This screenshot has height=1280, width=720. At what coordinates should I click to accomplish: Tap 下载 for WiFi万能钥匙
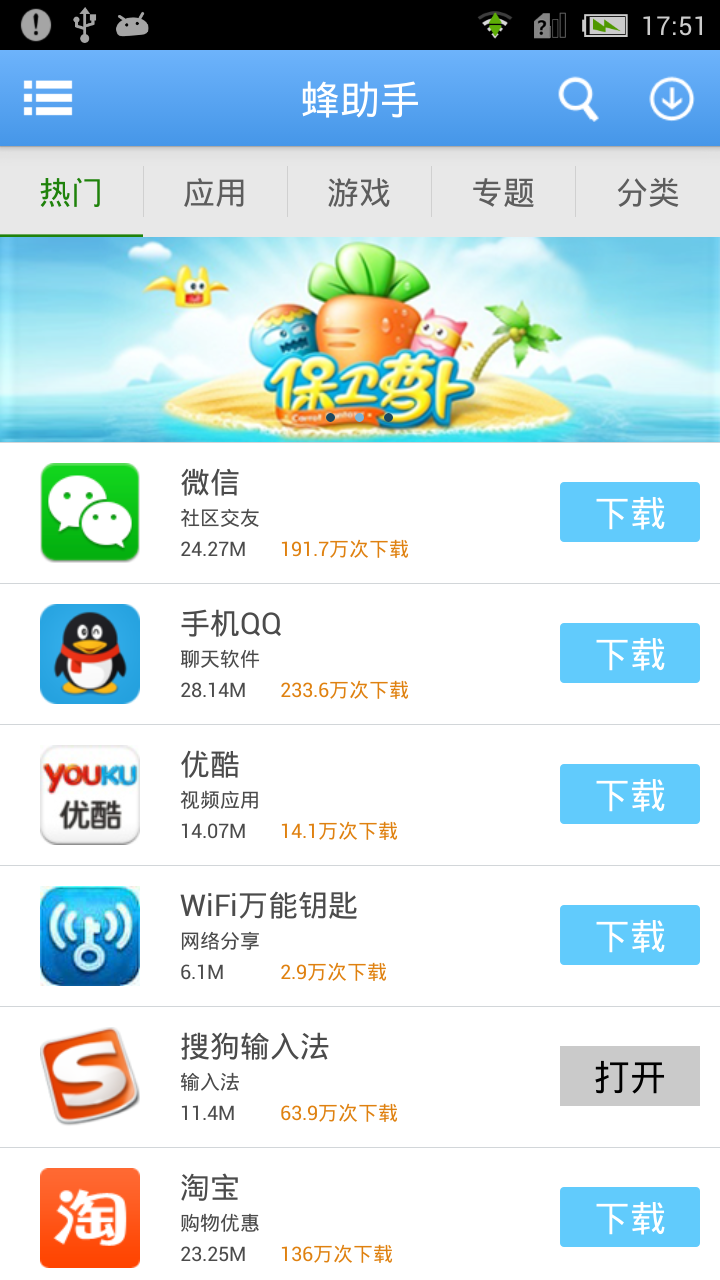(629, 936)
